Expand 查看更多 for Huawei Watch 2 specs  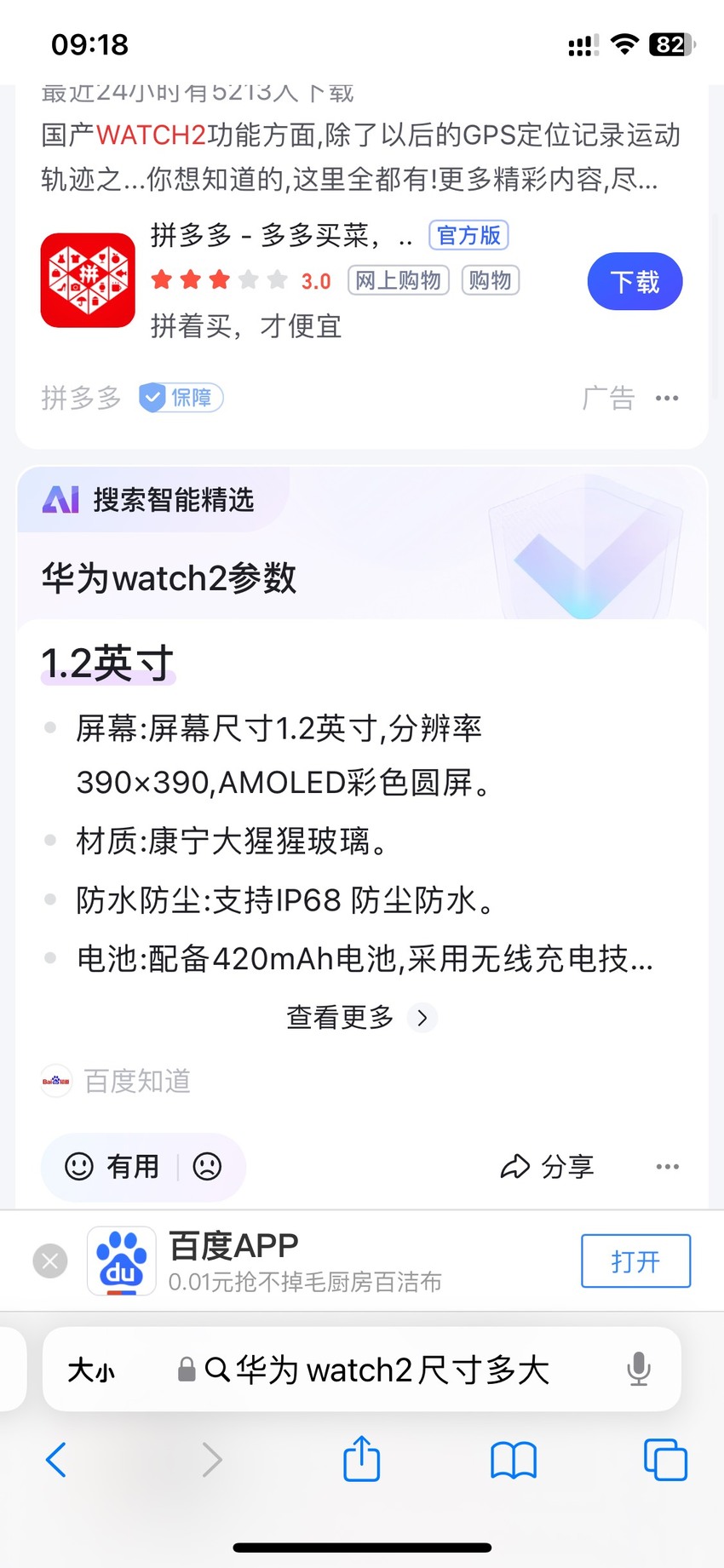(361, 1017)
